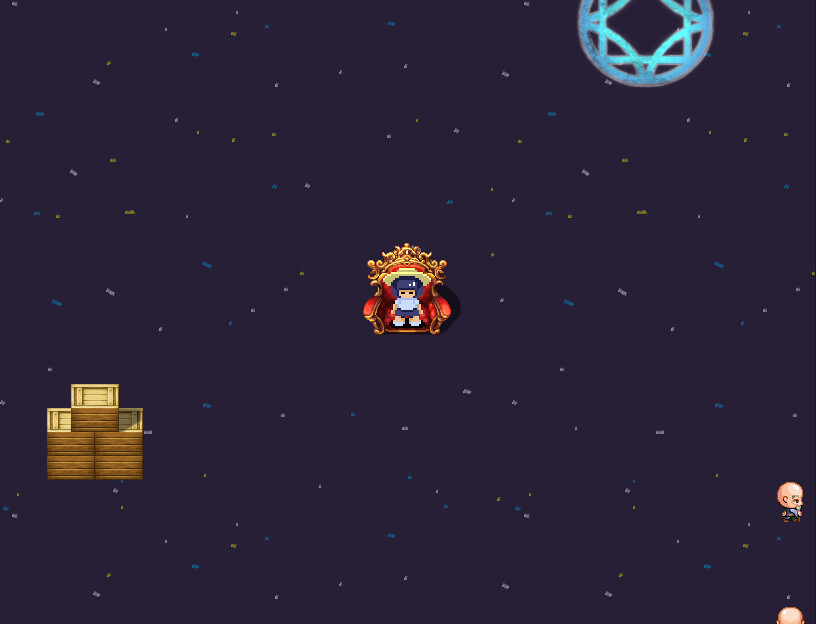Tap the stacked wooden crates

95,433
